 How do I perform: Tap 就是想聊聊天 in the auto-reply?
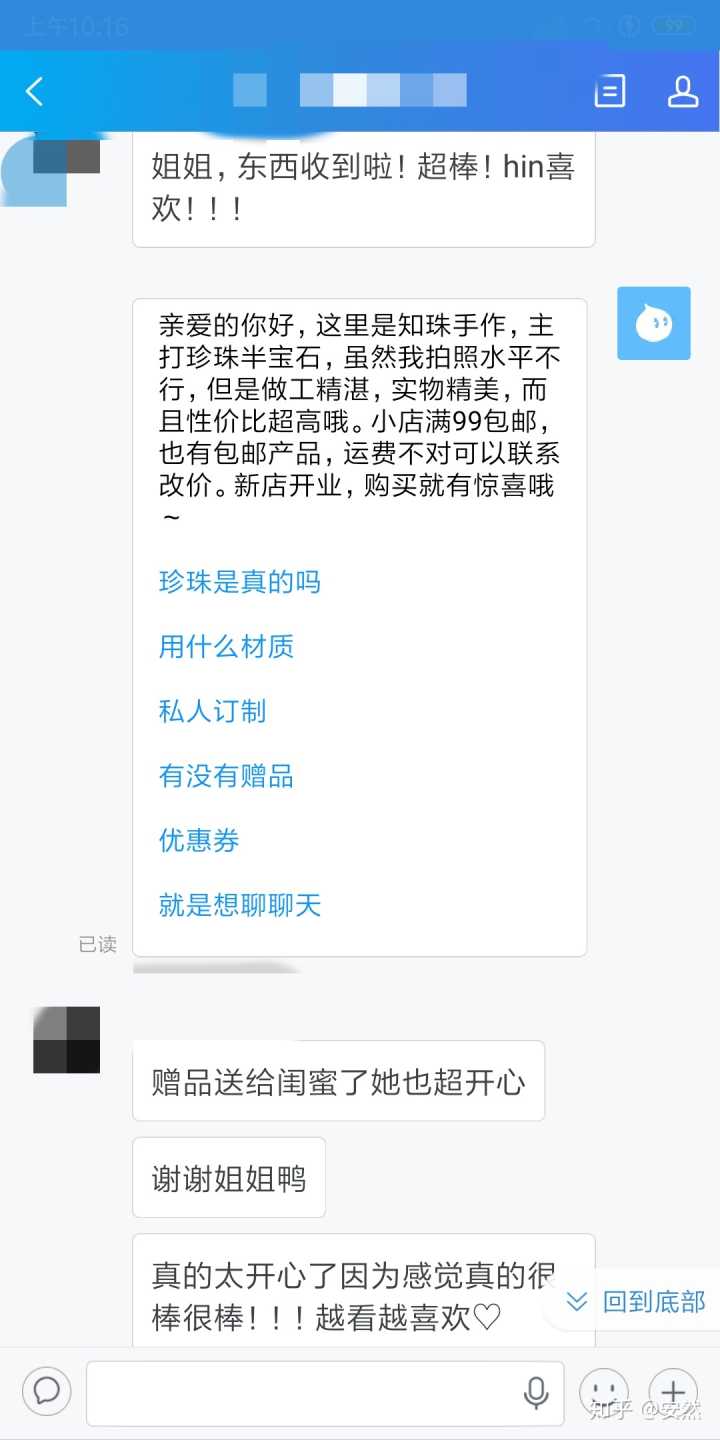click(x=240, y=905)
